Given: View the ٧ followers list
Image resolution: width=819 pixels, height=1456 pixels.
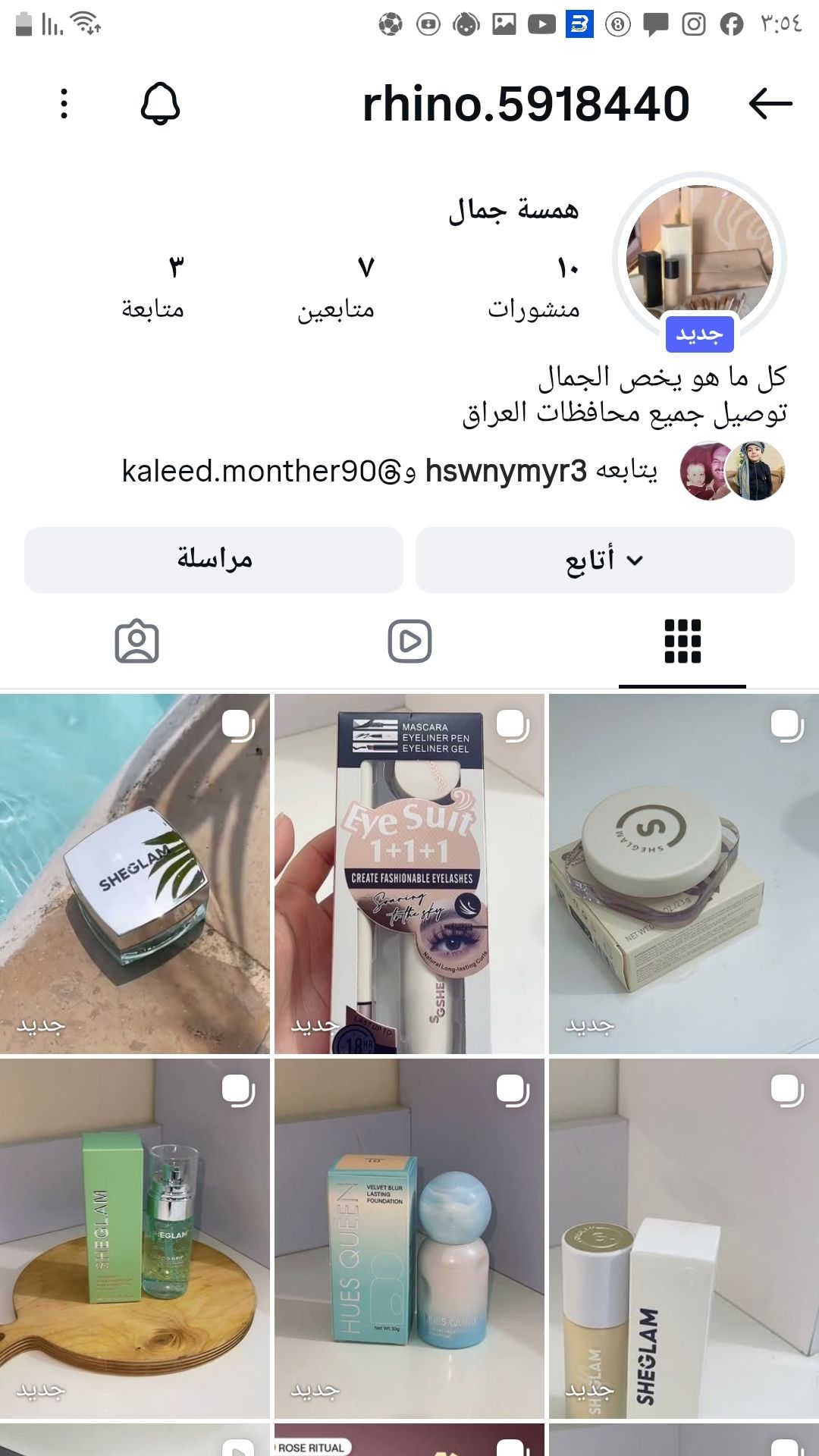Looking at the screenshot, I should tap(336, 287).
